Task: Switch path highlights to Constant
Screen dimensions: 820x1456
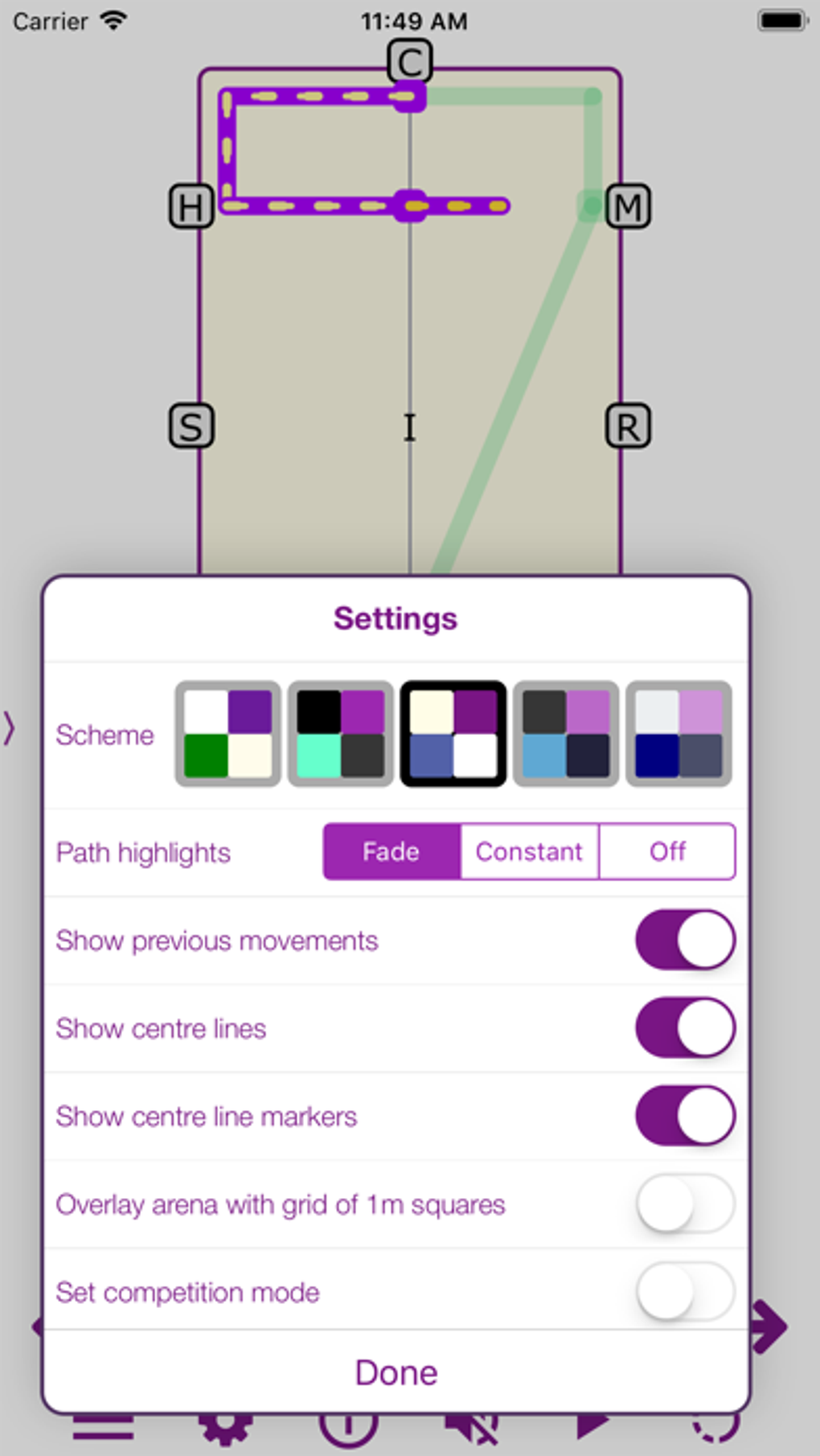Action: click(x=529, y=851)
